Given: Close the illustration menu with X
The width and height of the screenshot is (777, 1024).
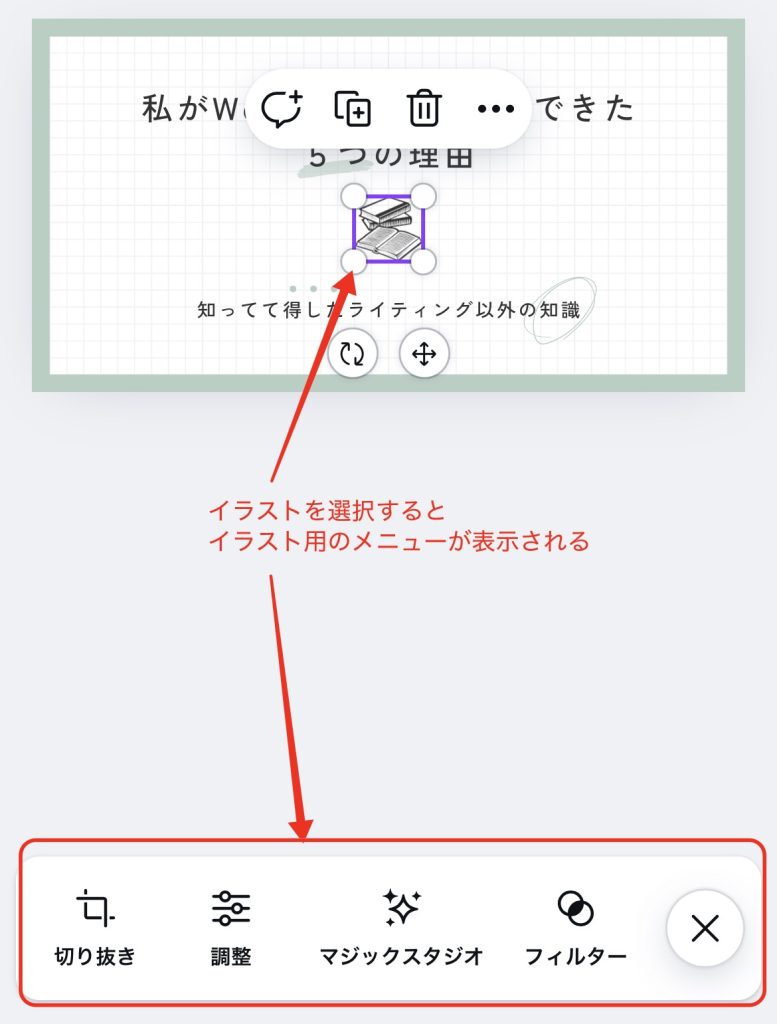Looking at the screenshot, I should coord(705,928).
